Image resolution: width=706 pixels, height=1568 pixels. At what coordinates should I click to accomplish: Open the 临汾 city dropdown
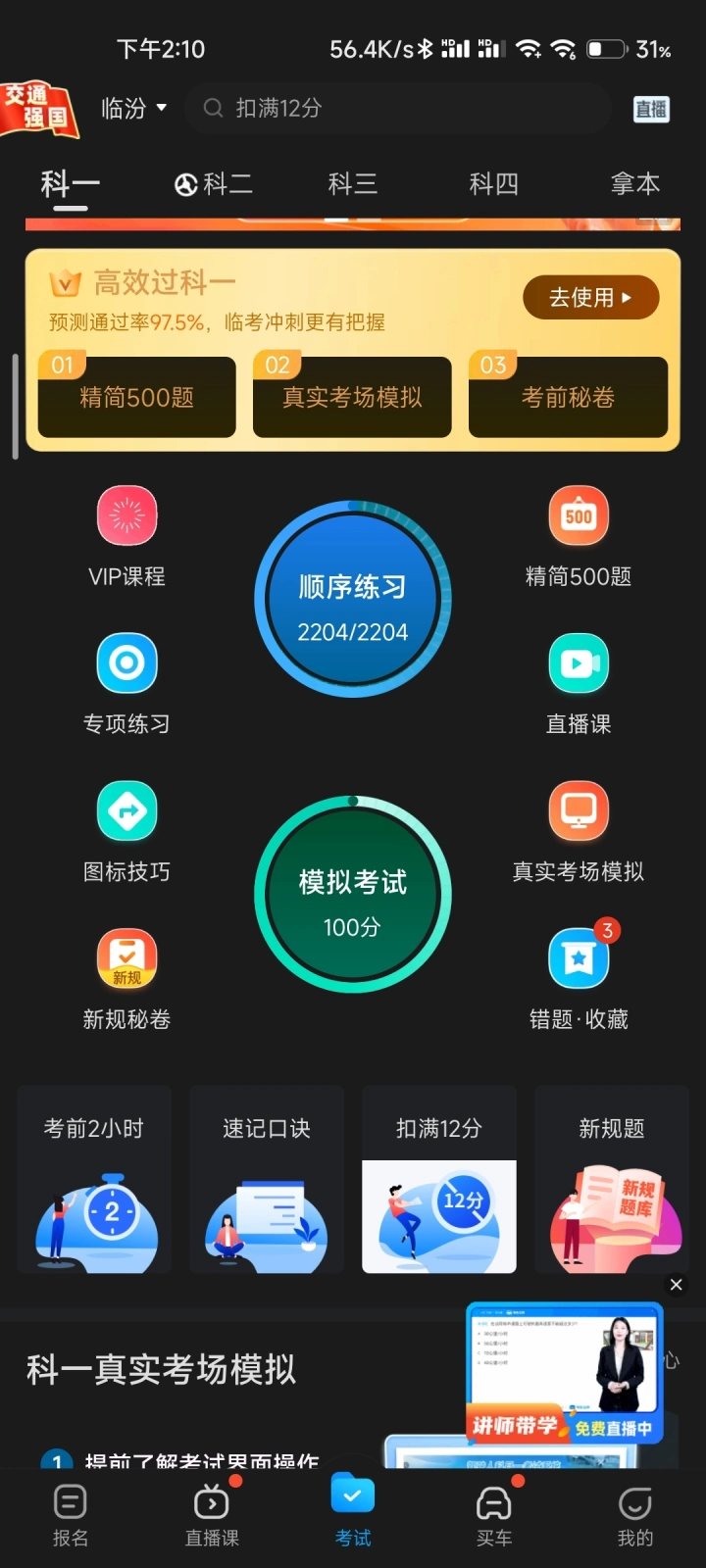pos(133,108)
